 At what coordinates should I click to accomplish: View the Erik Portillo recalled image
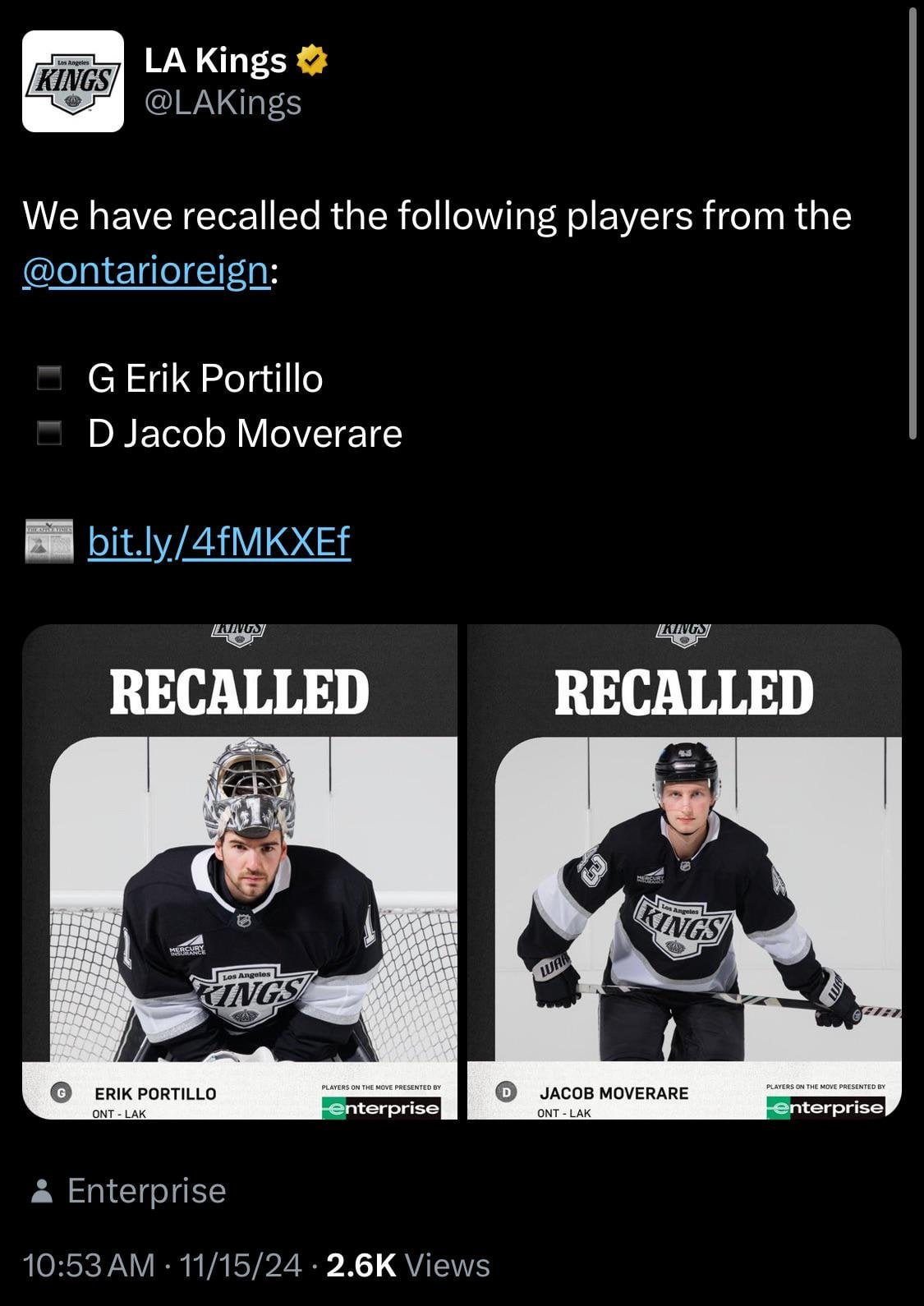240,871
